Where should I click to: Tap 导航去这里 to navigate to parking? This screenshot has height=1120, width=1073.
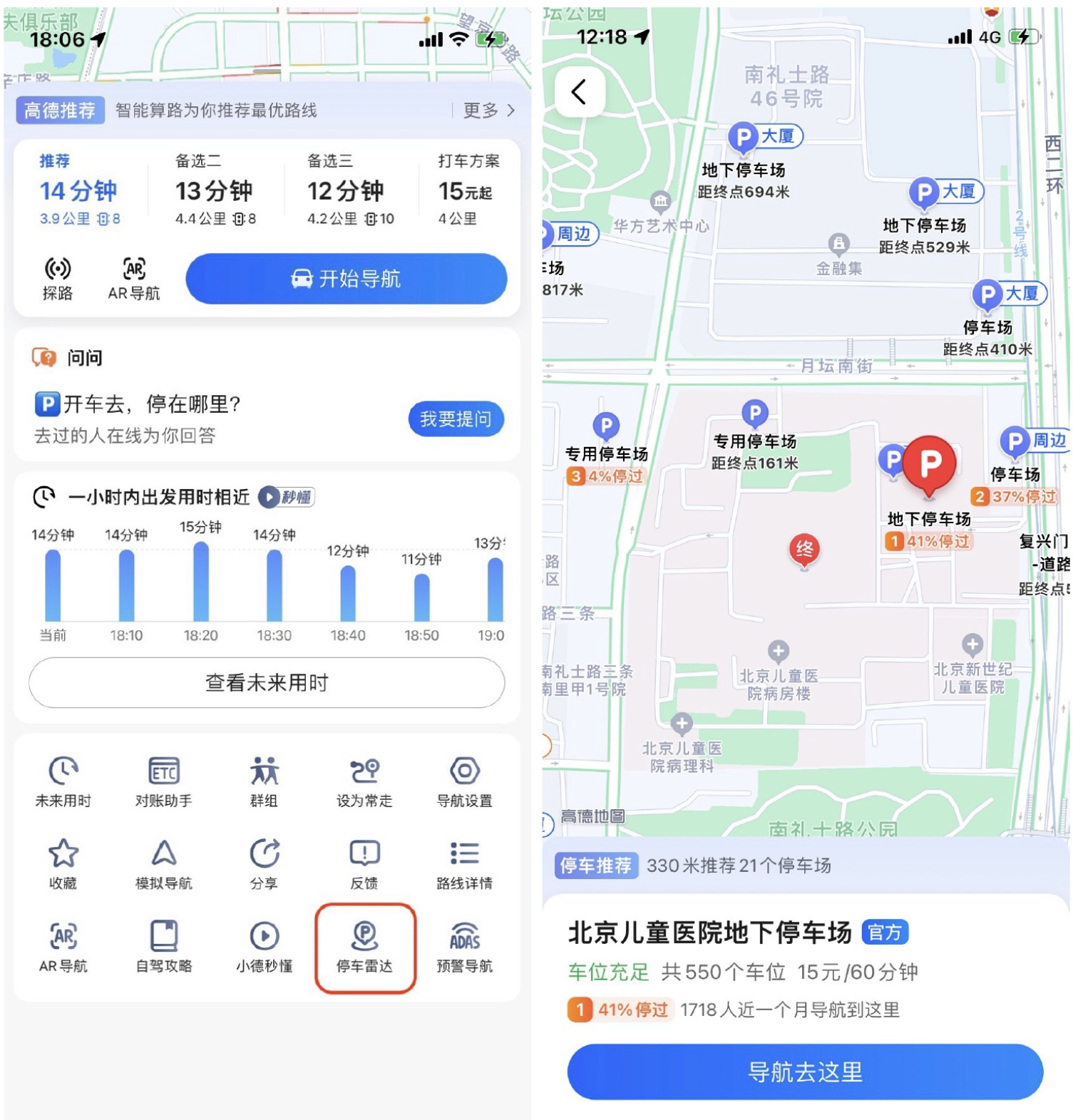click(x=804, y=1072)
